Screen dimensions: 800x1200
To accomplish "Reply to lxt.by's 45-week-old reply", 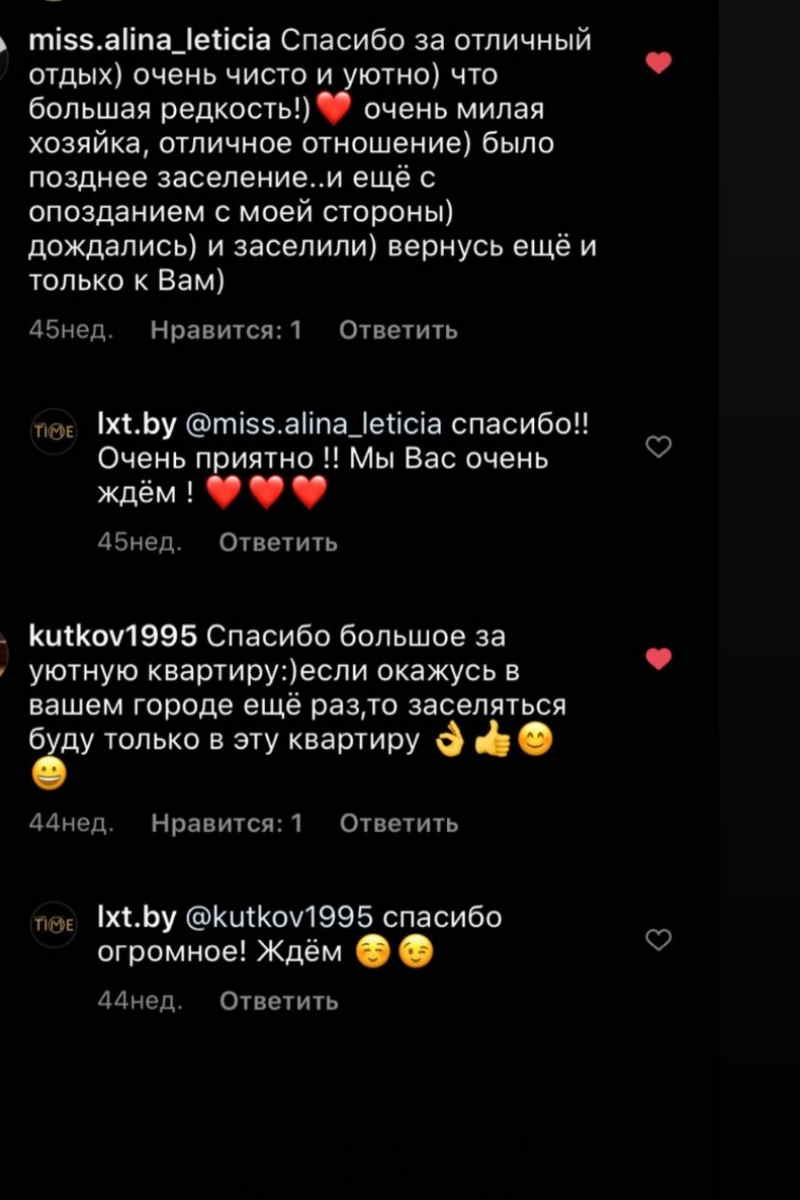I will click(x=278, y=542).
